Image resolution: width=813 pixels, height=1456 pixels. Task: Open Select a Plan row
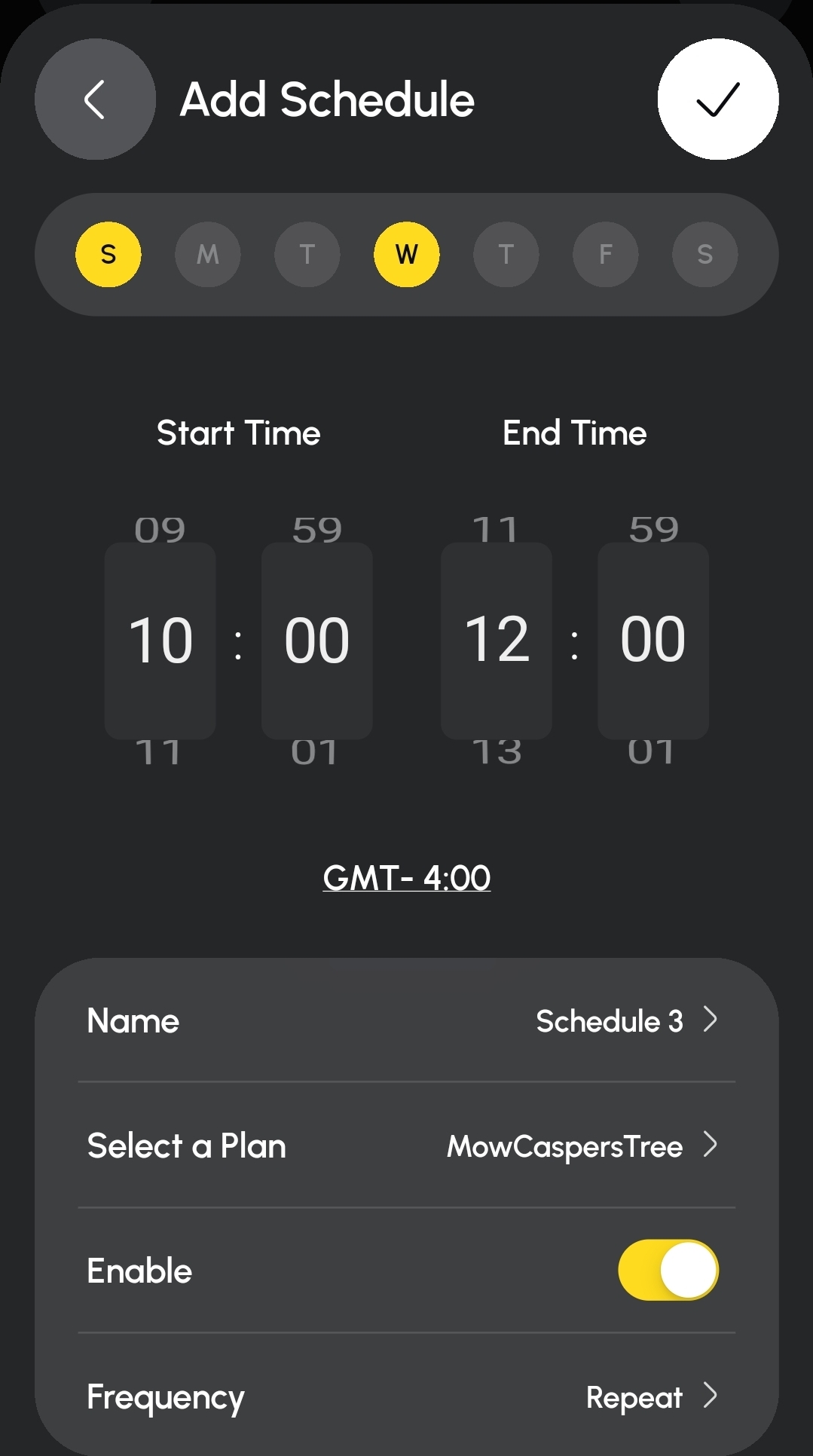pyautogui.click(x=407, y=1146)
